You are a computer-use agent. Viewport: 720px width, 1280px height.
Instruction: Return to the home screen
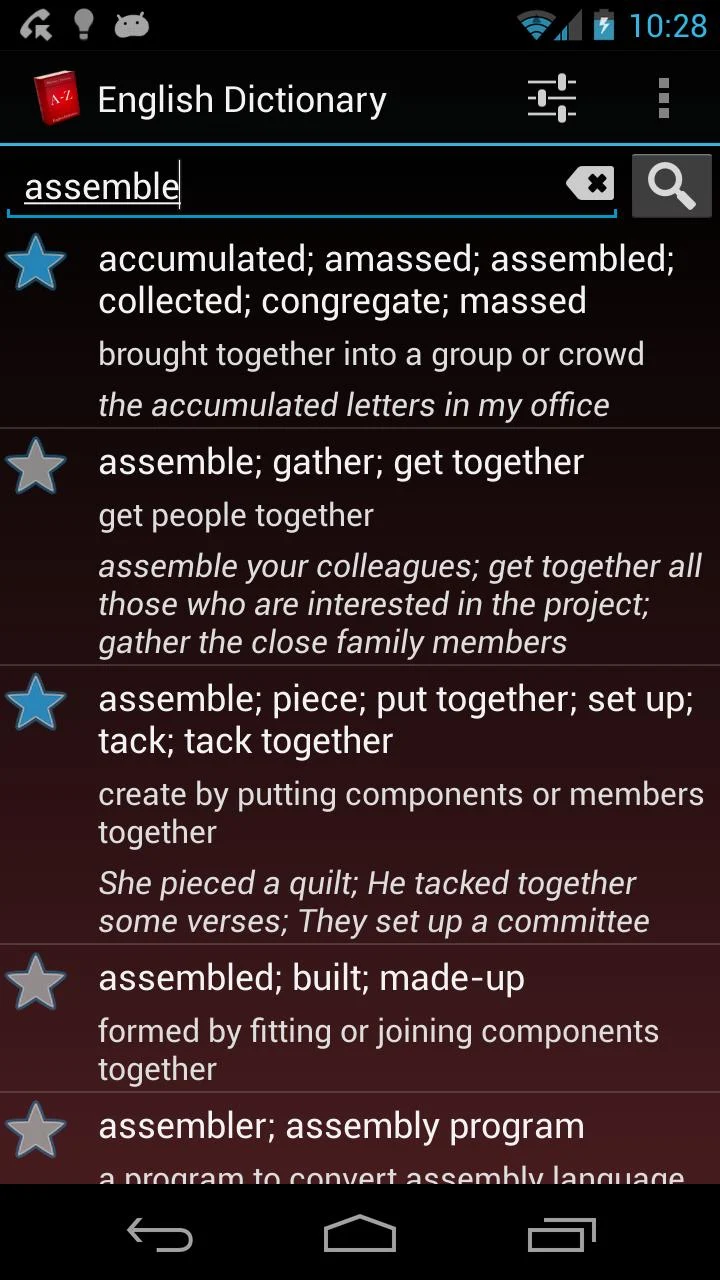360,1234
